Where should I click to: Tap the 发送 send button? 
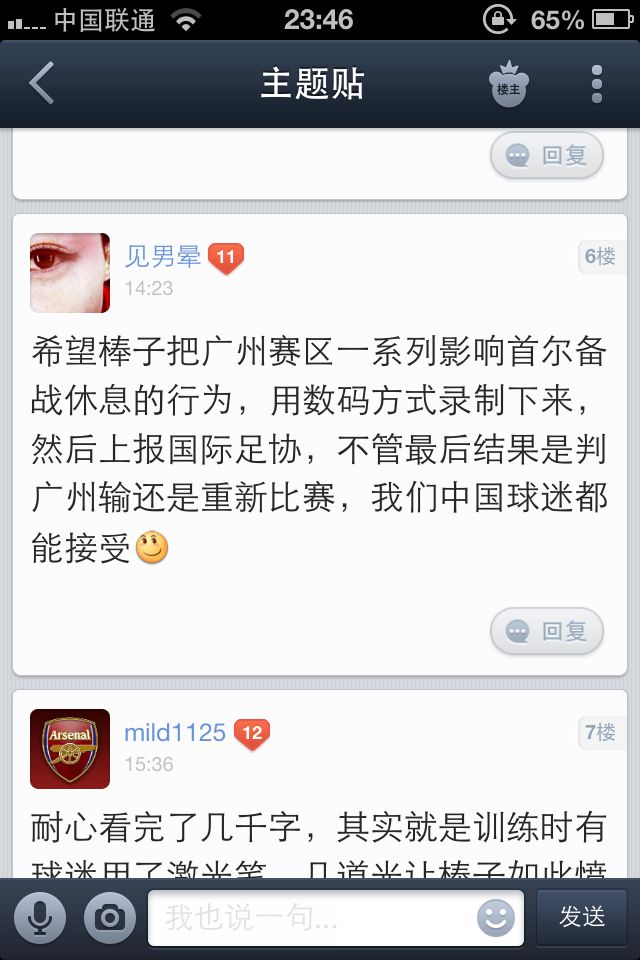[x=583, y=917]
